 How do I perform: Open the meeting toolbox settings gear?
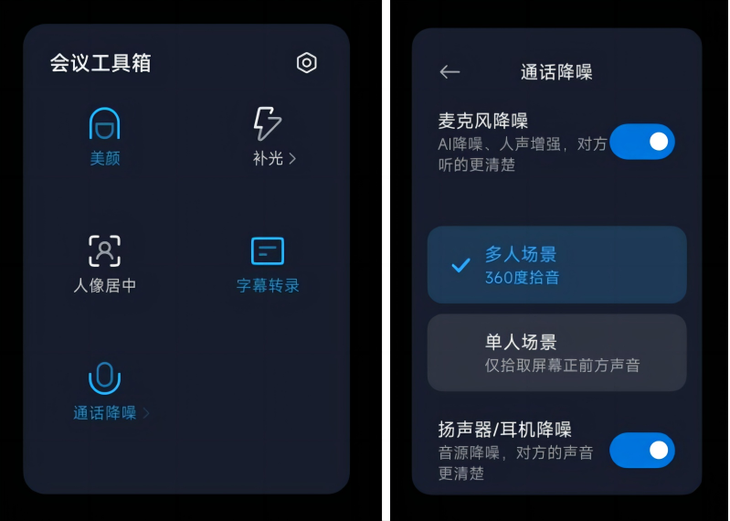(x=307, y=63)
